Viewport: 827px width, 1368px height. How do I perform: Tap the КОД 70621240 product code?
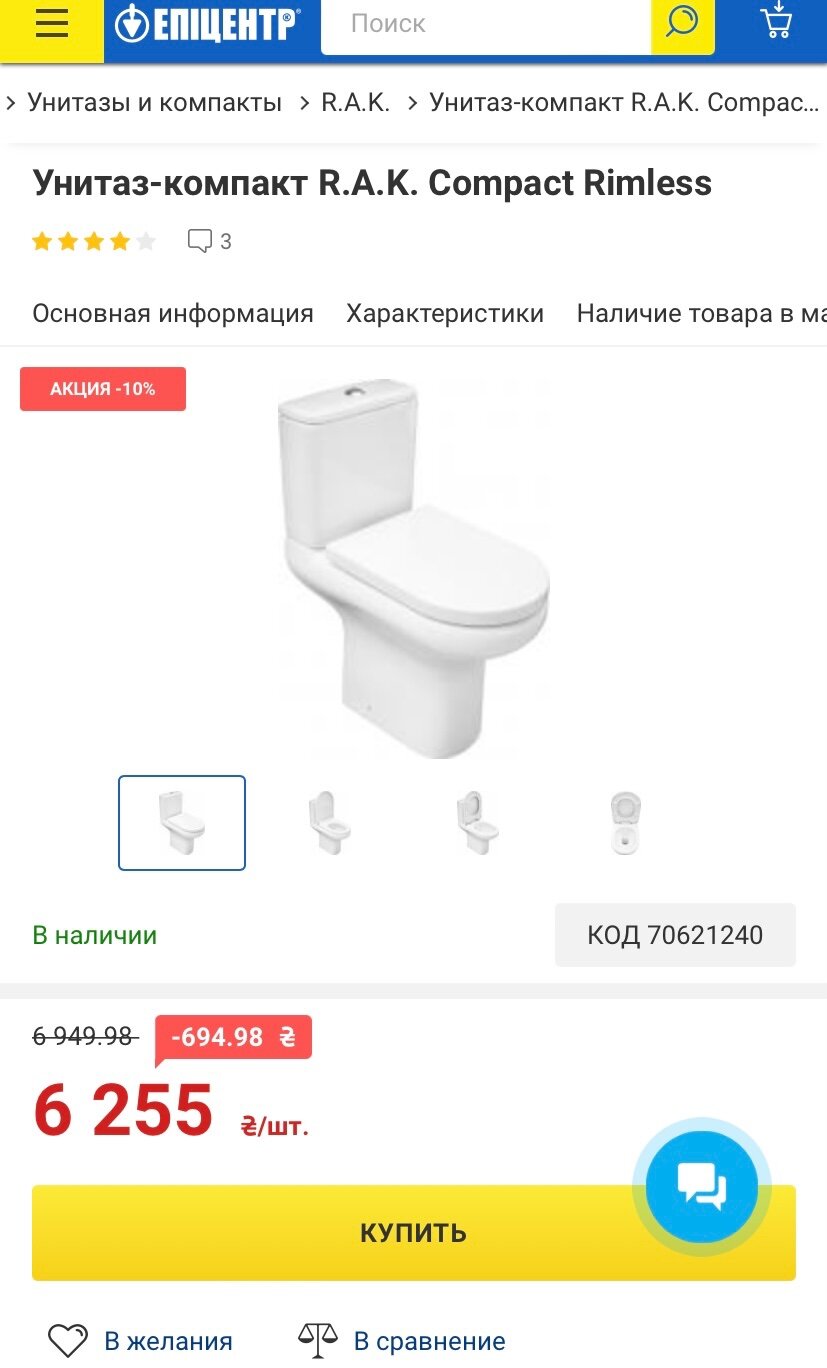[675, 935]
